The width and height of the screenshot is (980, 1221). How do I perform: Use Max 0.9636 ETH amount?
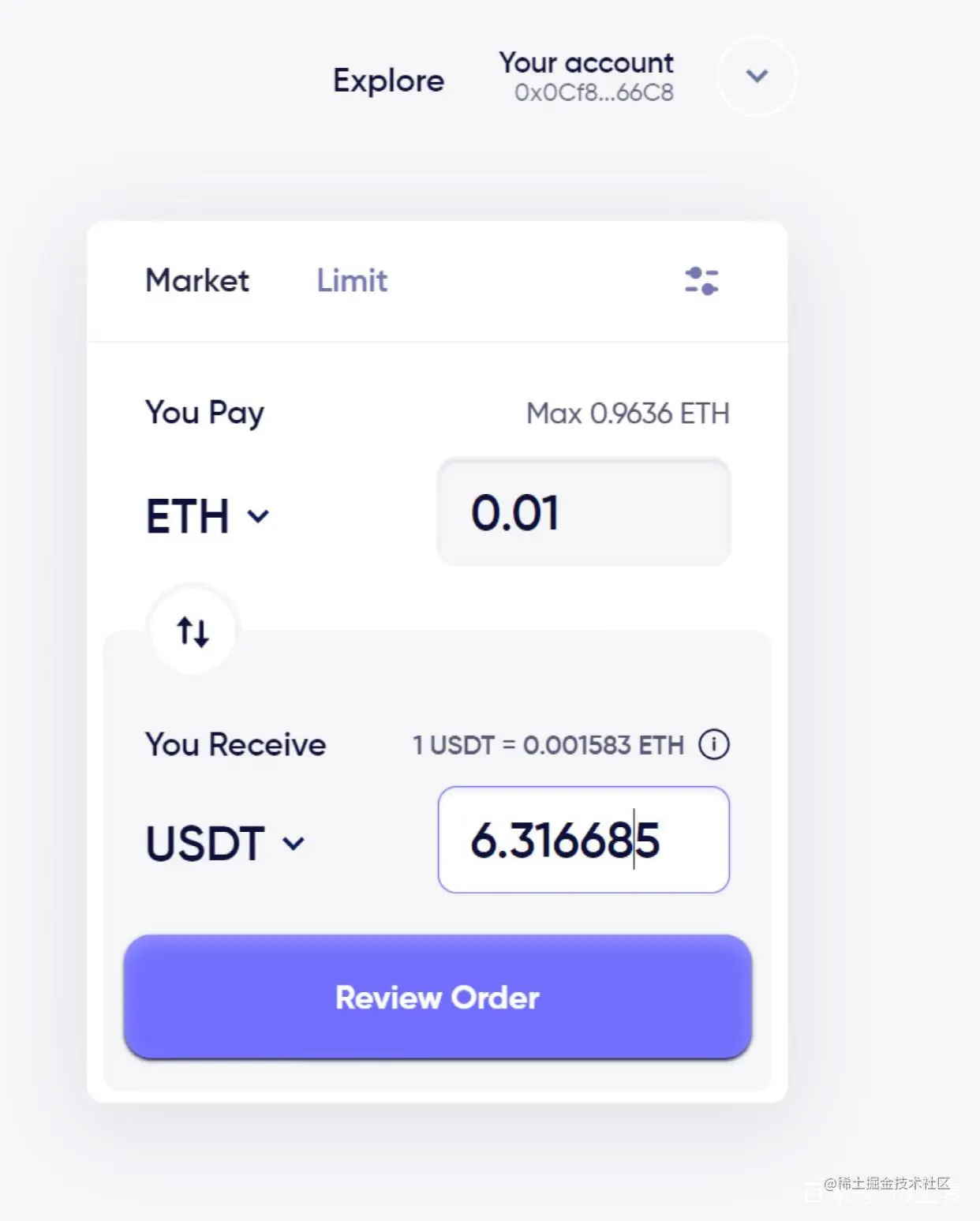click(x=627, y=414)
